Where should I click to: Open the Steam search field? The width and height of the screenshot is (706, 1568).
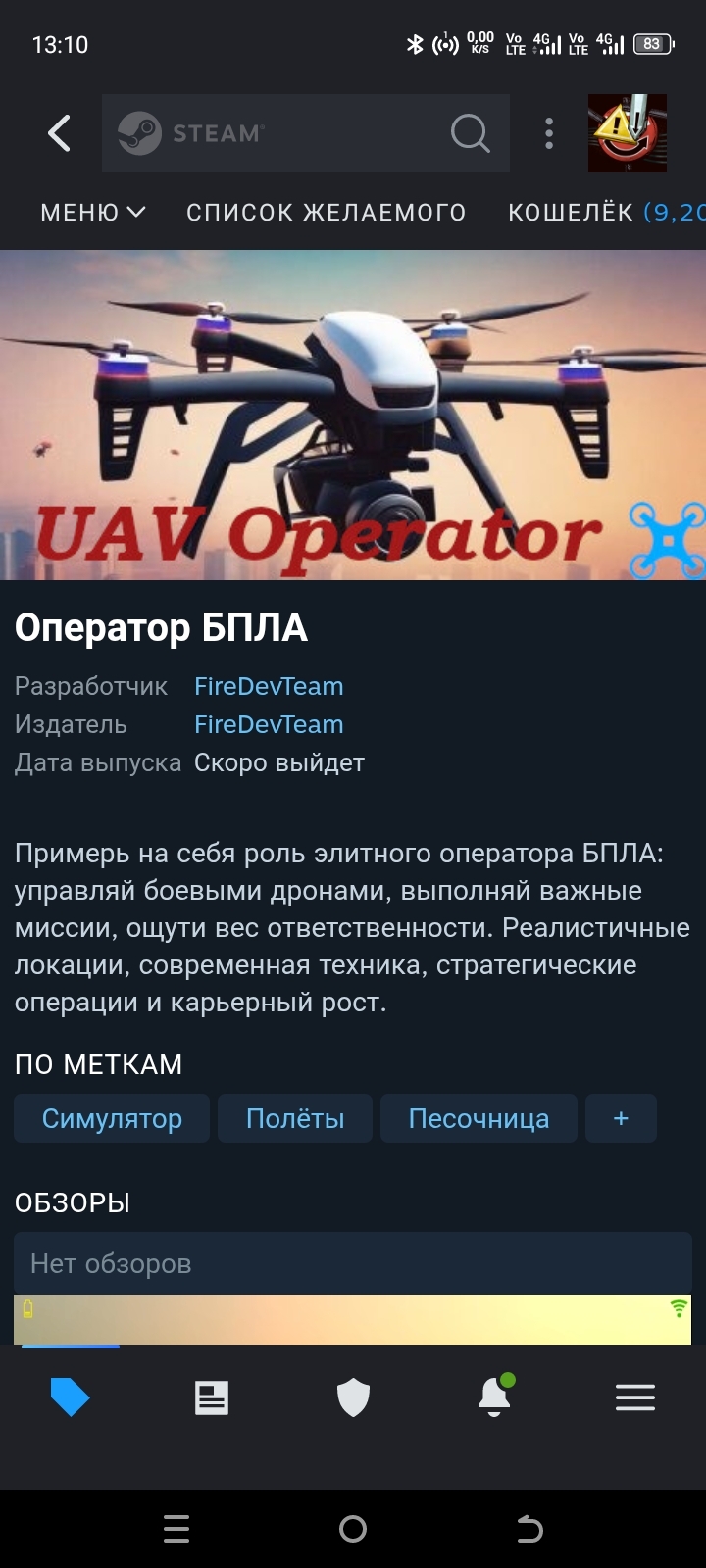(305, 133)
